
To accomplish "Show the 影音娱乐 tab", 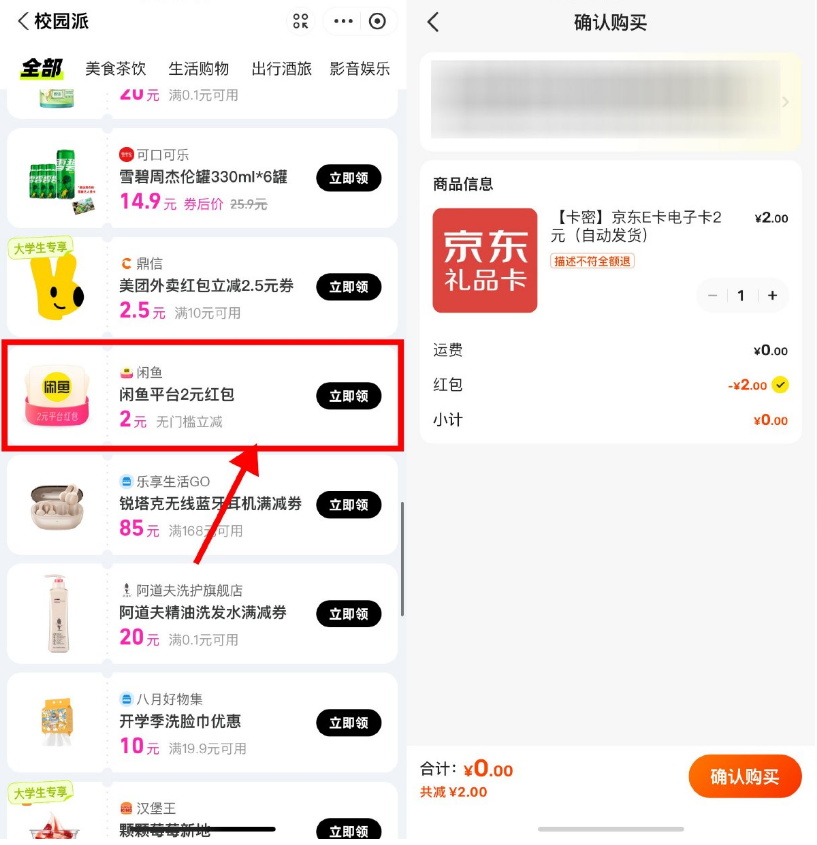I will coord(360,69).
